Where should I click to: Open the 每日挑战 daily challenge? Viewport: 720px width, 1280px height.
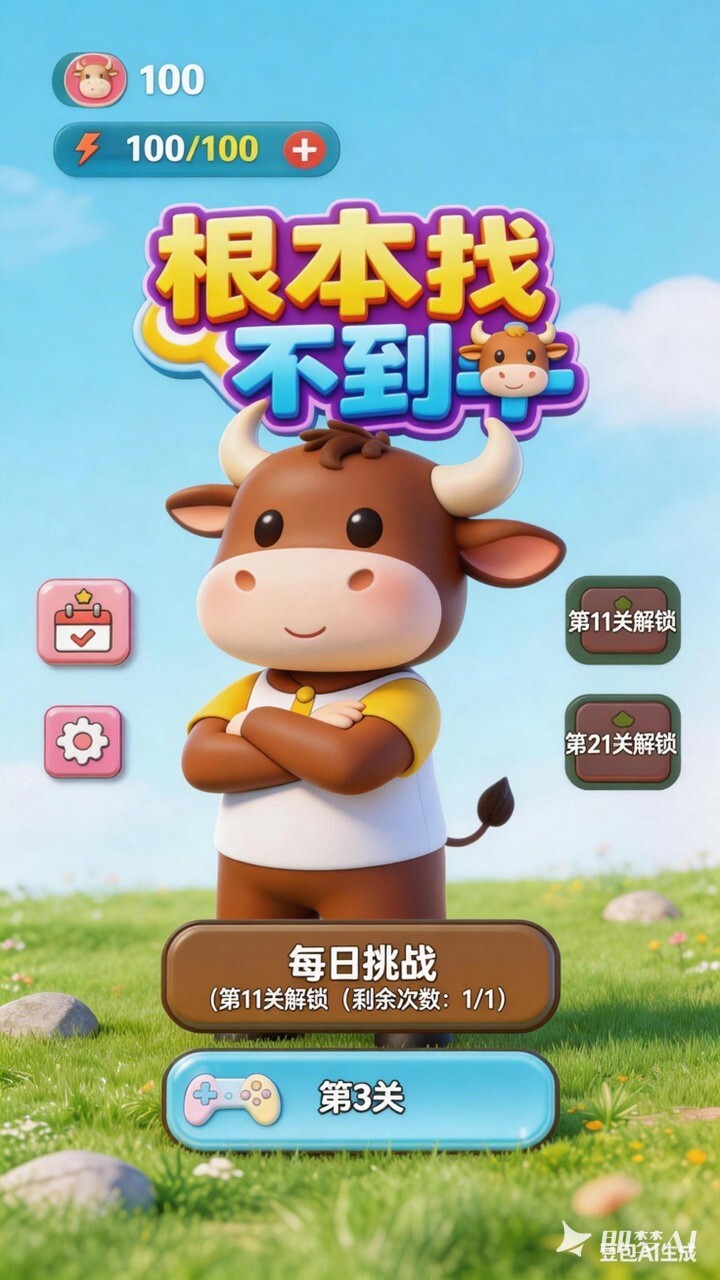(x=360, y=976)
